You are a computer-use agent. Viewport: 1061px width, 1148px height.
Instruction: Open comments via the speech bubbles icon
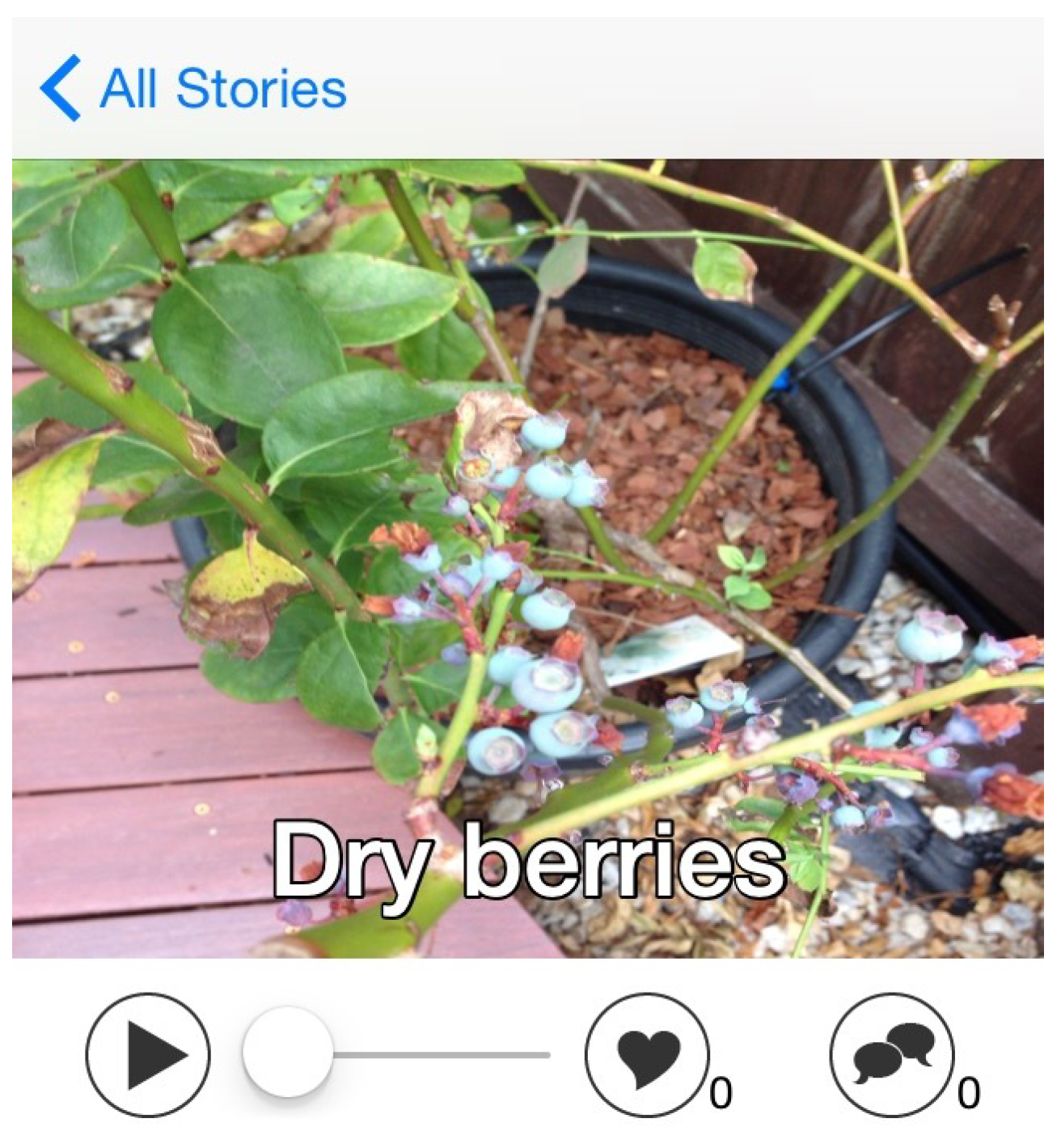pos(892,1055)
